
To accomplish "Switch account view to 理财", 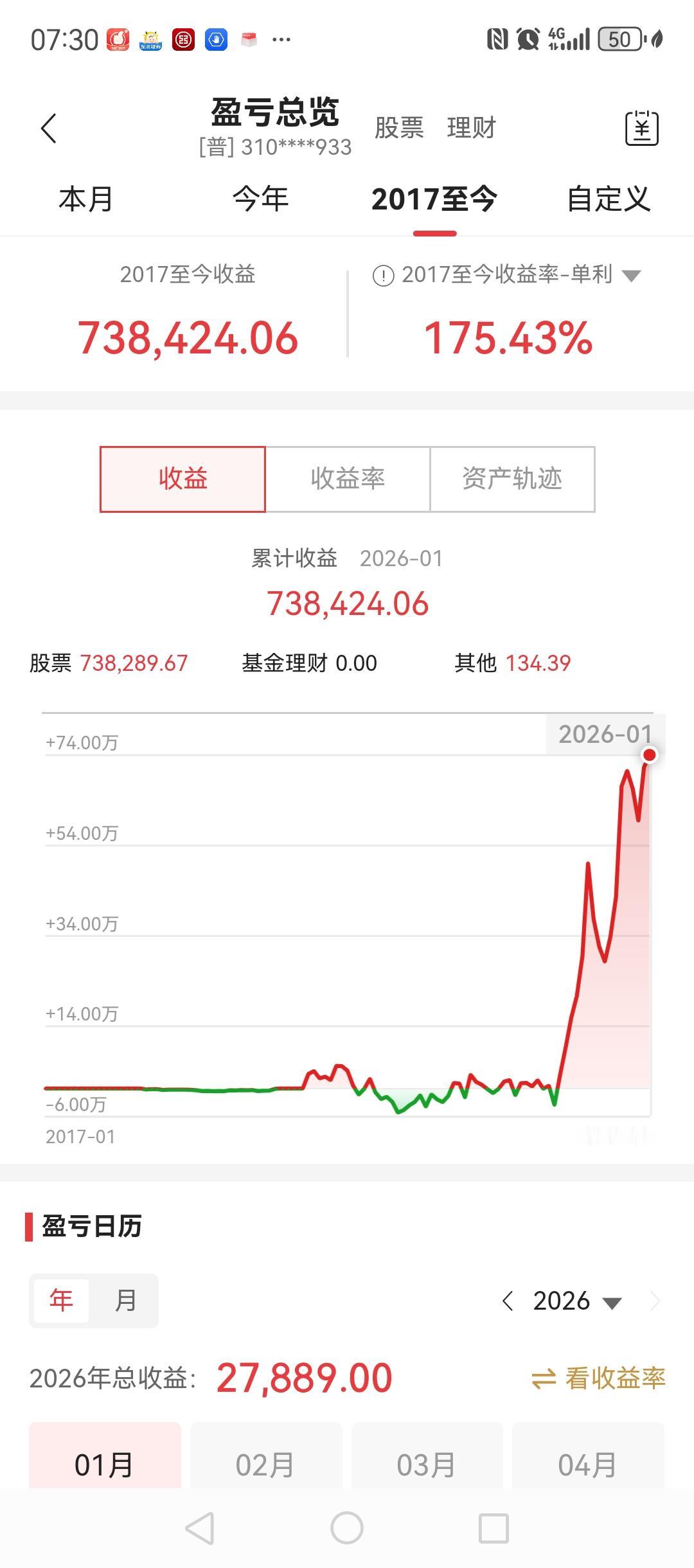I will 470,129.
